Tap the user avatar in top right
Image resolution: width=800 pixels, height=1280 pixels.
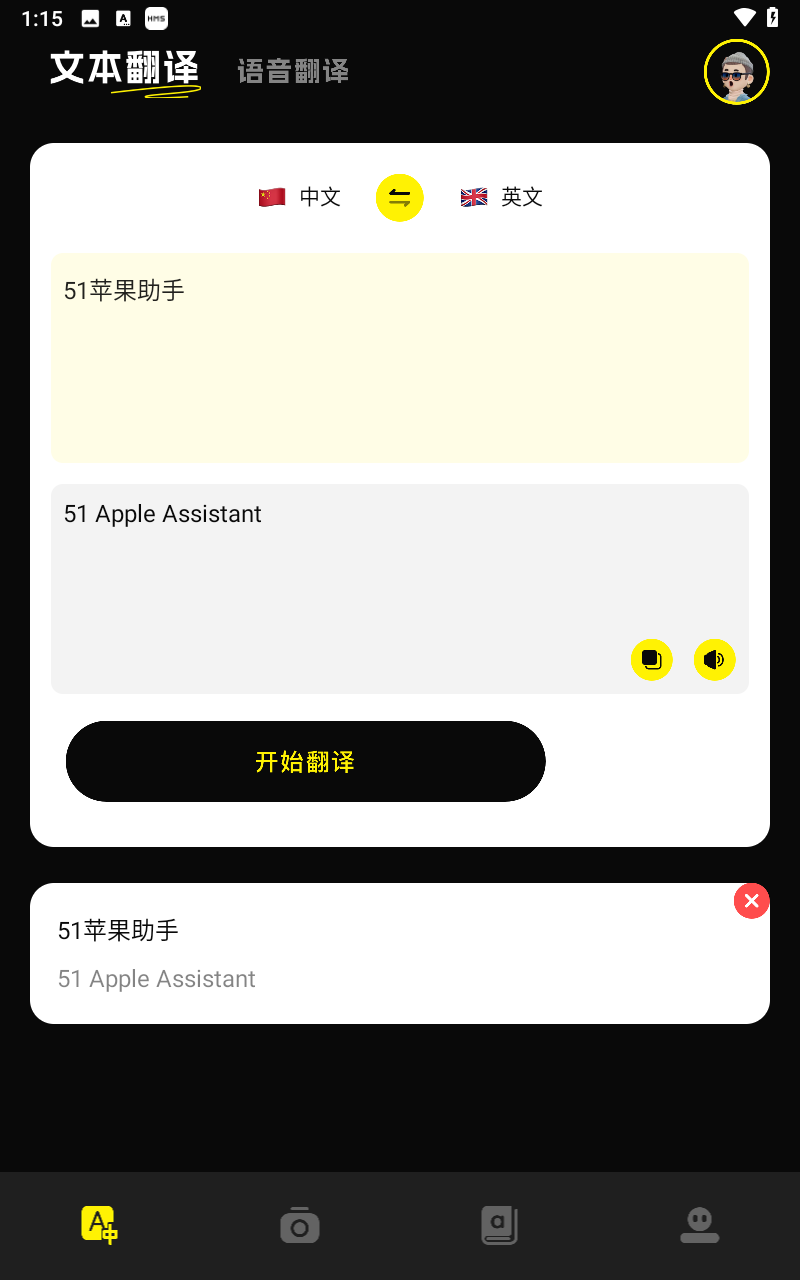pyautogui.click(x=737, y=71)
